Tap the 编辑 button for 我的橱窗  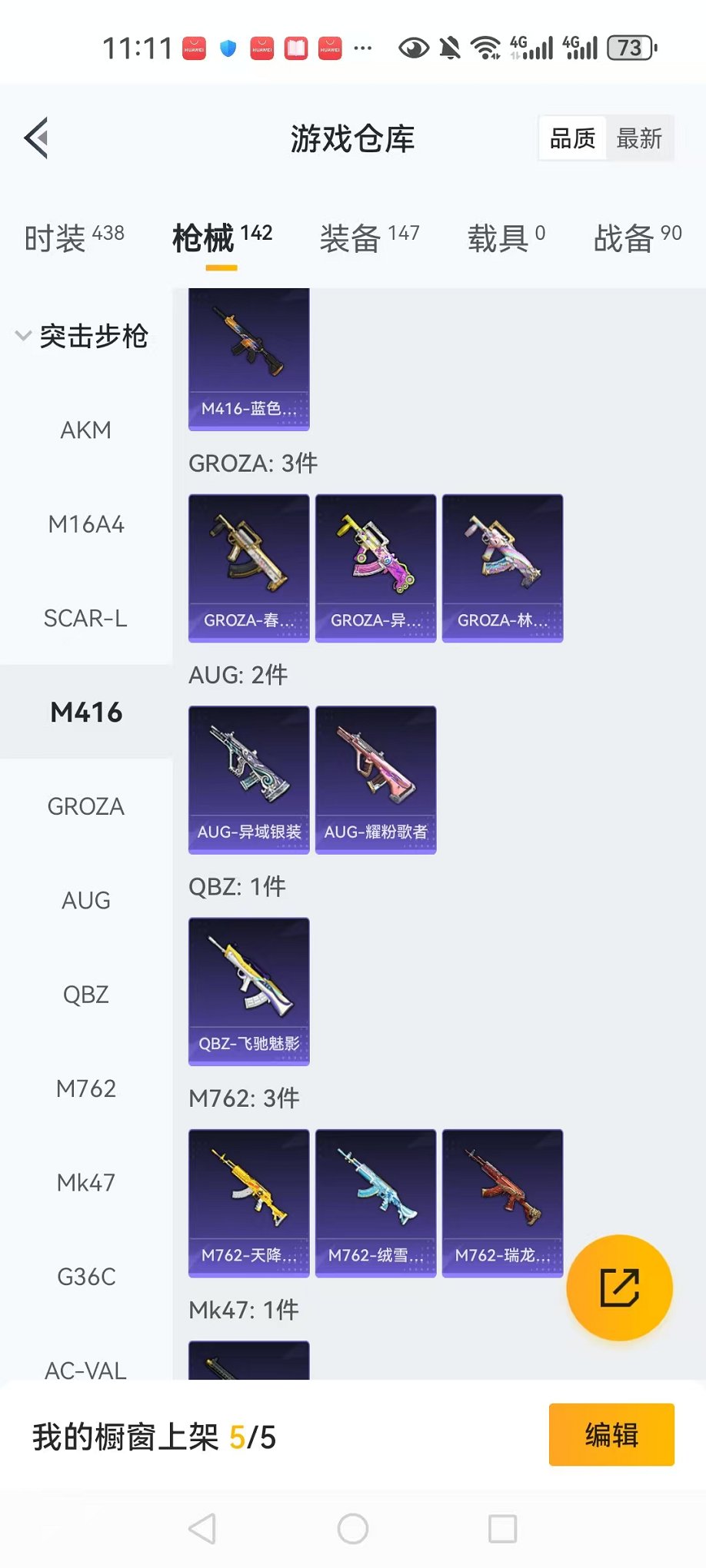tap(611, 1435)
